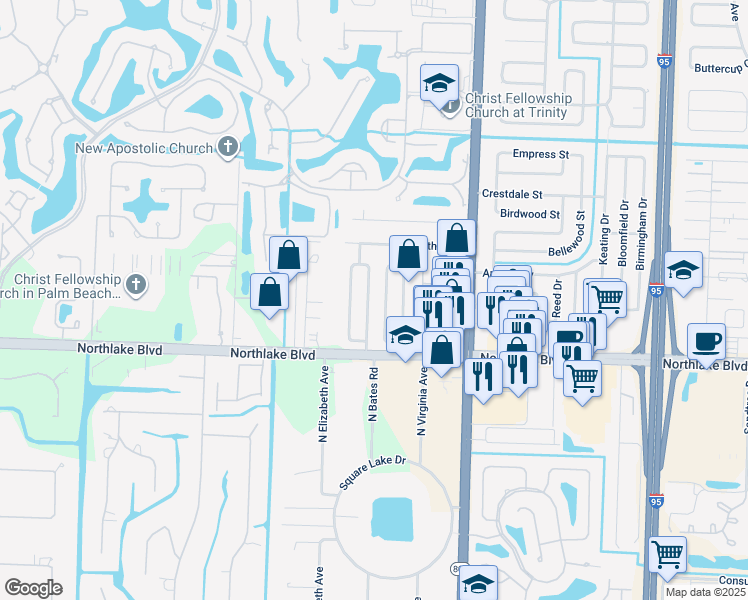
Task: Tap the school marker at N Bates Rd
Action: pos(405,335)
